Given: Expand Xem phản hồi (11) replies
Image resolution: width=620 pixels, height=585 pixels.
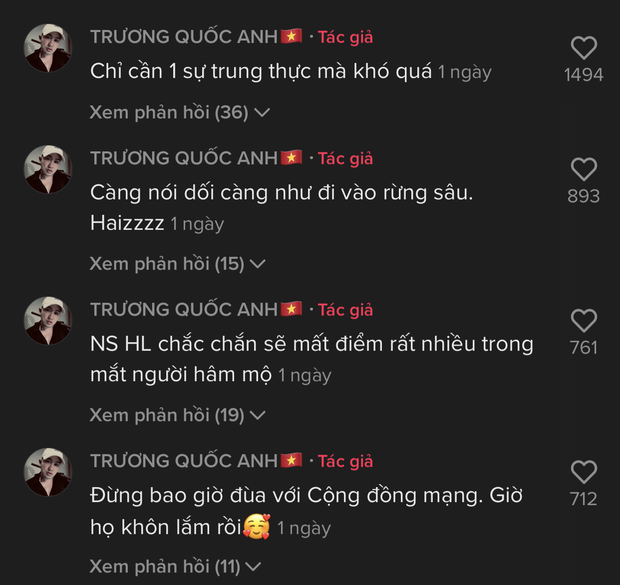Looking at the screenshot, I should tap(176, 566).
